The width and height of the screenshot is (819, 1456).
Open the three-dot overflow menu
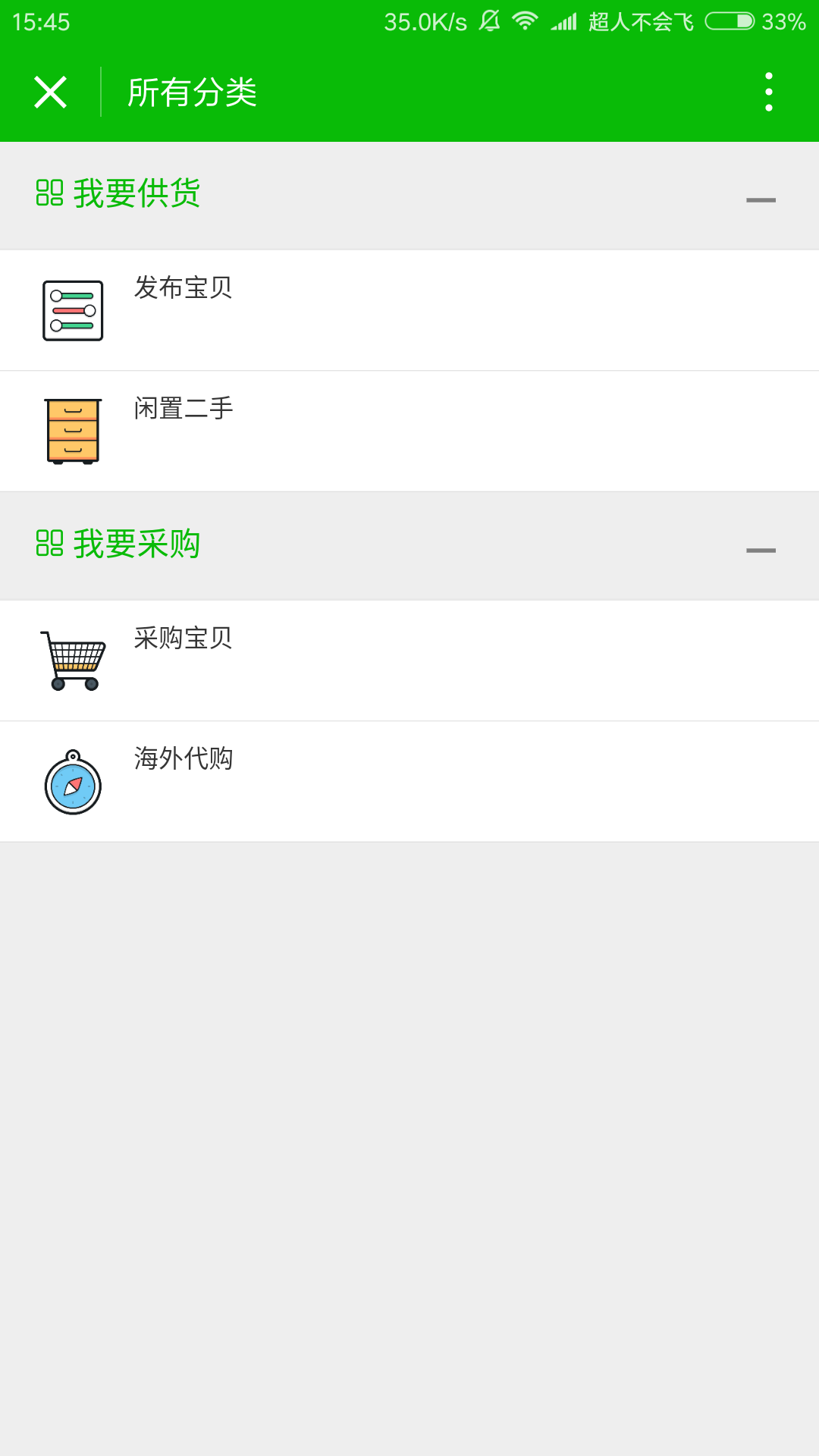(x=769, y=93)
